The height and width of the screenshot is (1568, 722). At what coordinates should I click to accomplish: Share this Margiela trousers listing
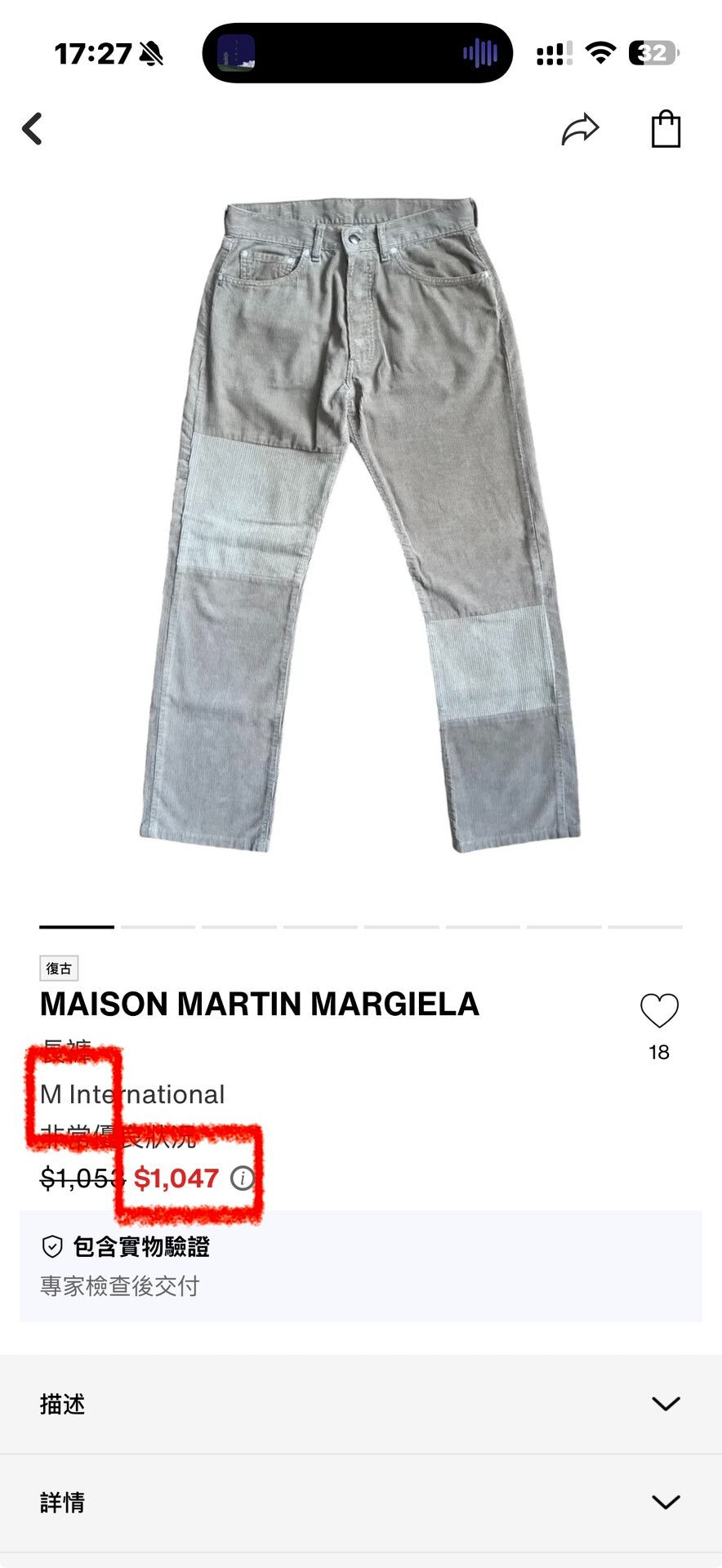point(580,129)
